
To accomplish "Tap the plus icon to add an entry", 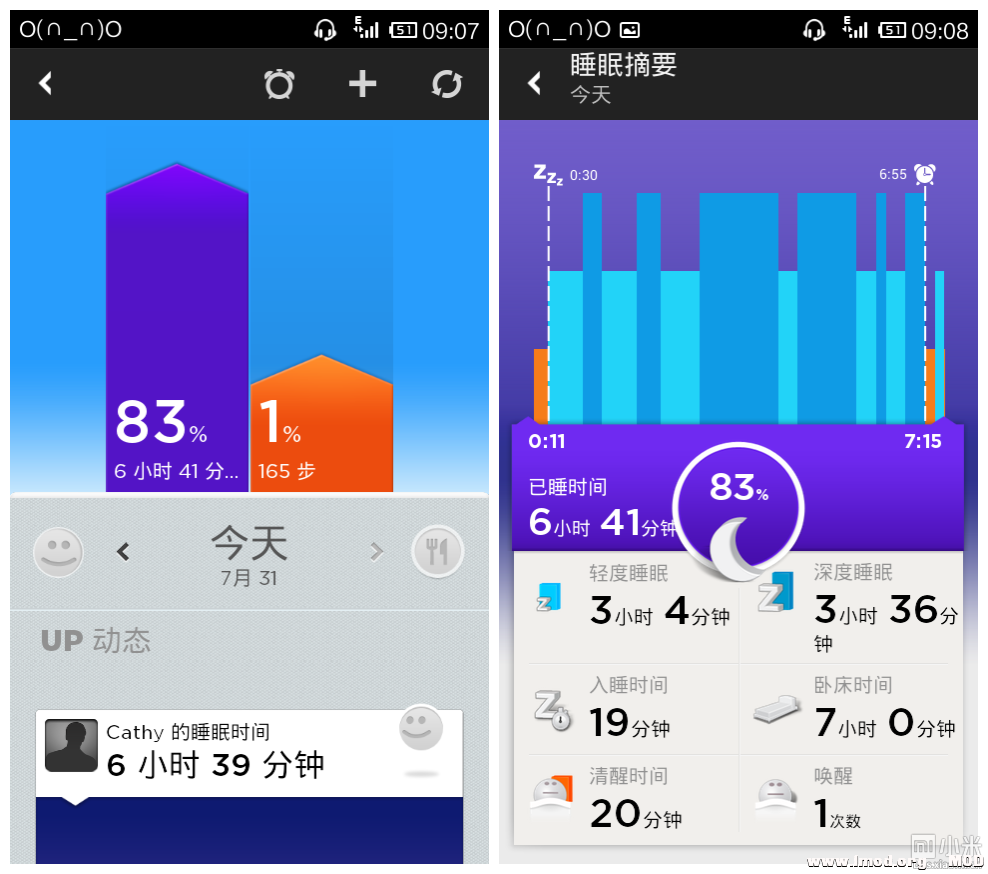I will click(362, 84).
